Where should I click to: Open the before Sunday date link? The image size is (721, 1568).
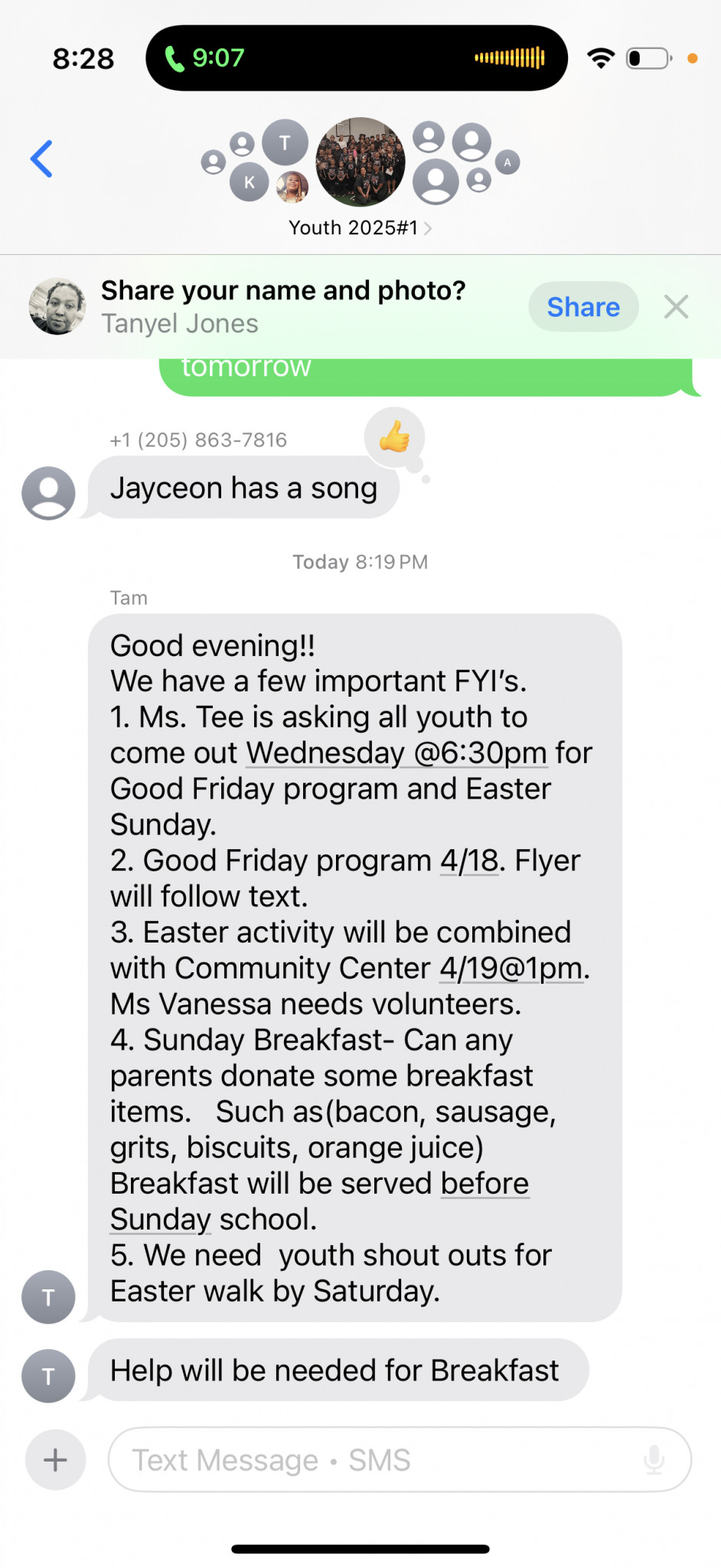click(x=319, y=1201)
